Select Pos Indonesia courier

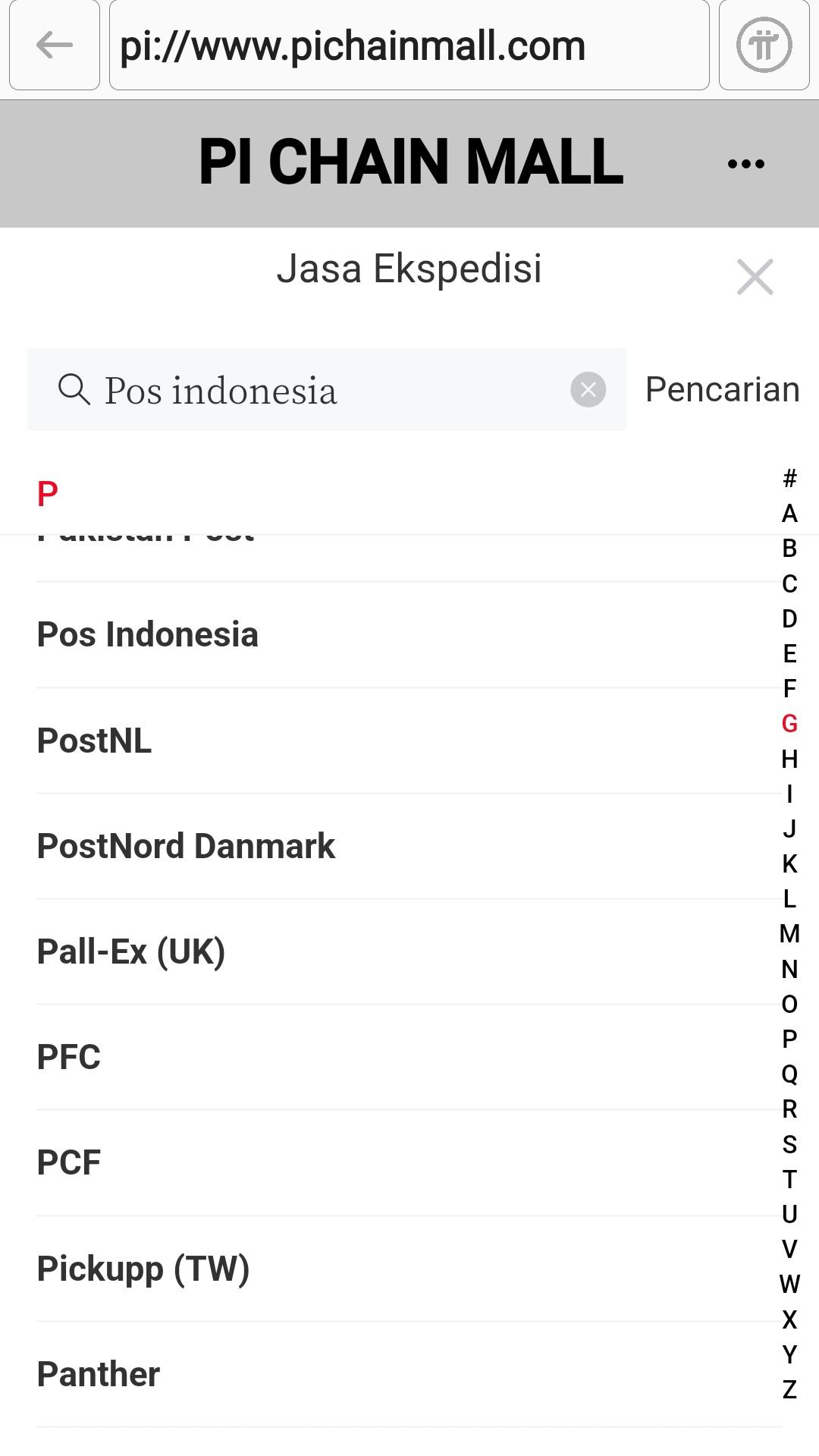coord(148,634)
